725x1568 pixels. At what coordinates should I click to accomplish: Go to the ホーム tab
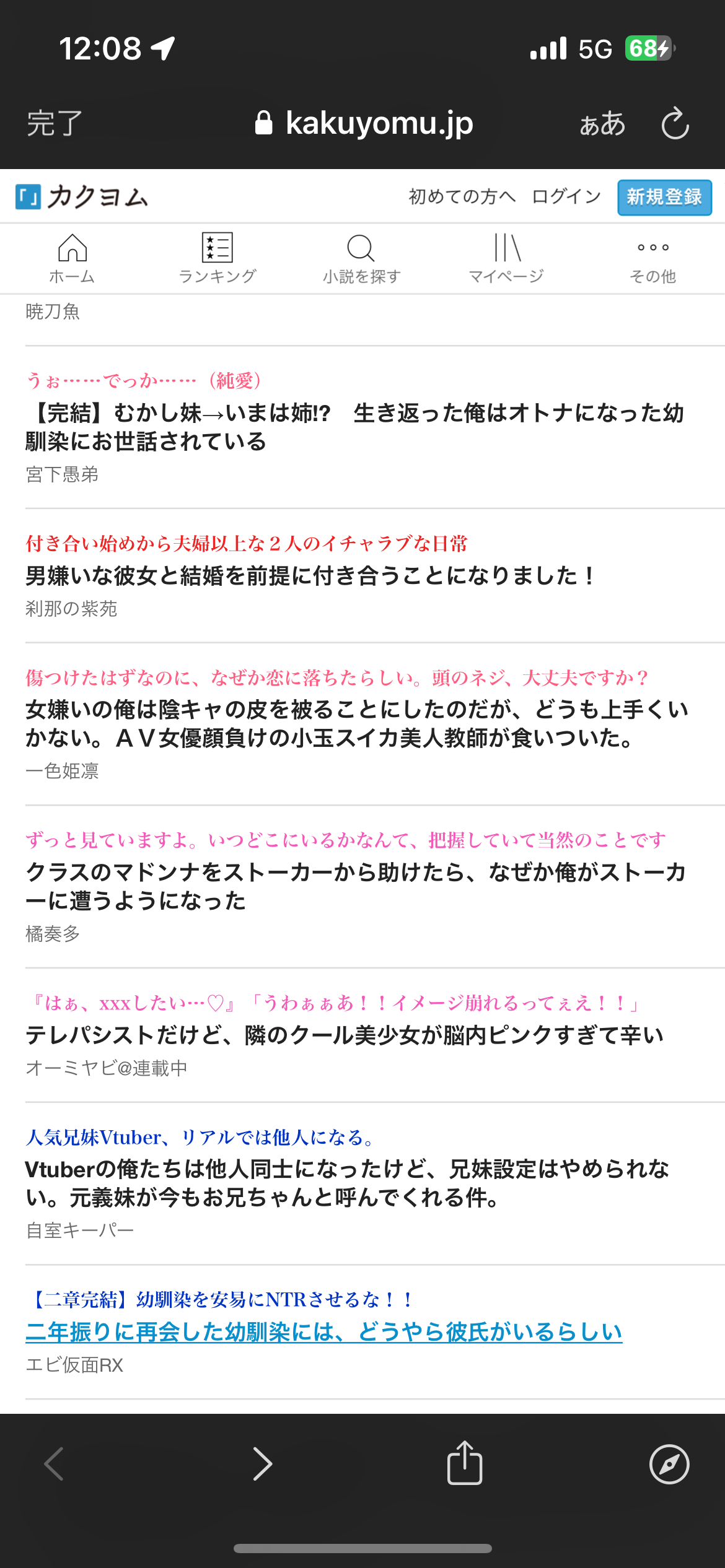point(72,259)
